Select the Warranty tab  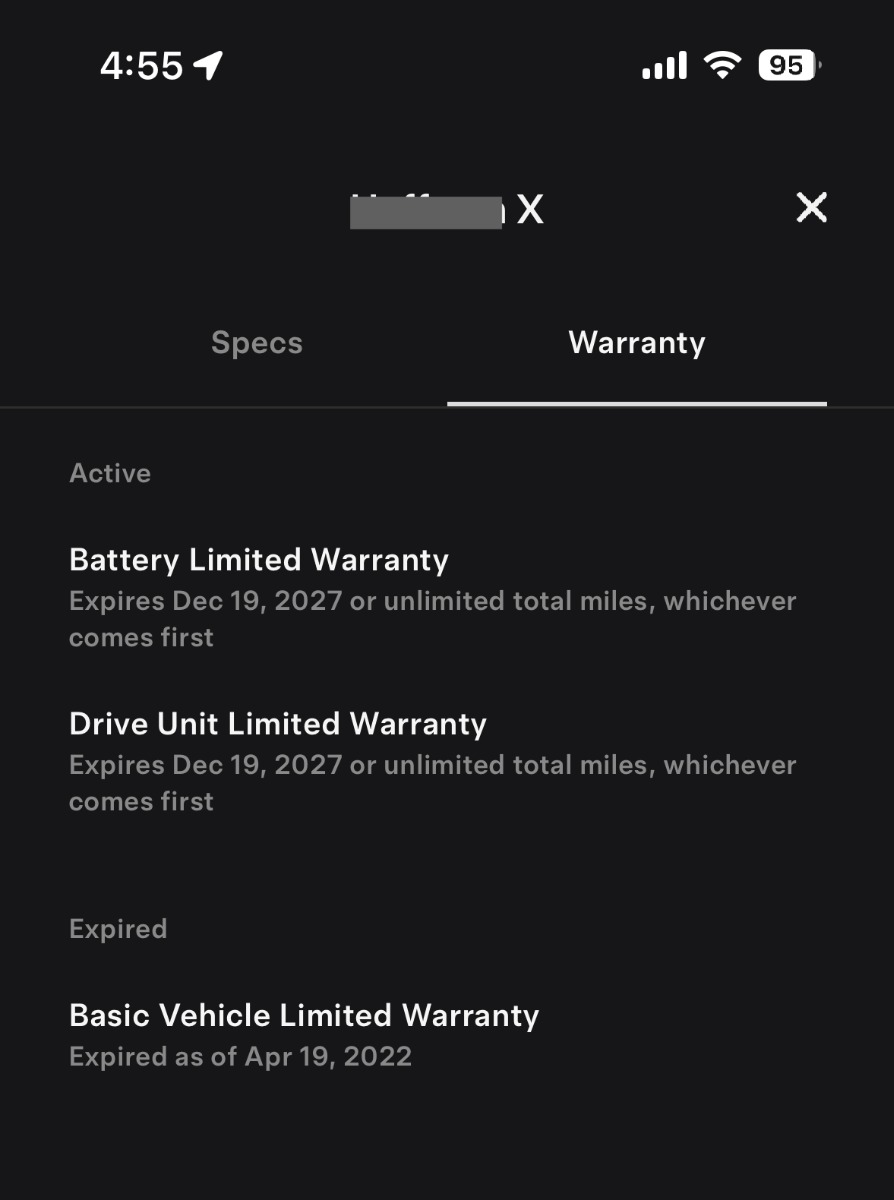pyautogui.click(x=637, y=343)
